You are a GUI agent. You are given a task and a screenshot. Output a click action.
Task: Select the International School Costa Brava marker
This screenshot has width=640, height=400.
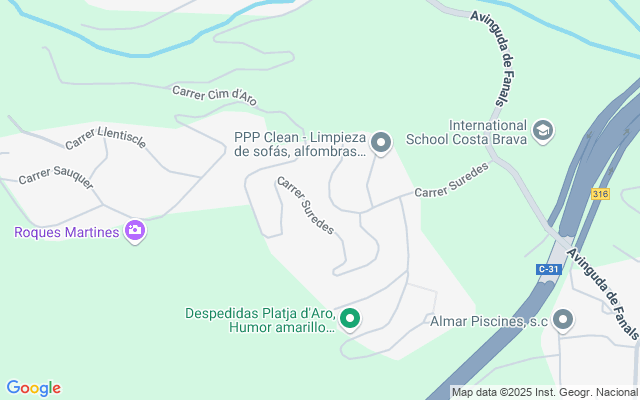point(542,130)
